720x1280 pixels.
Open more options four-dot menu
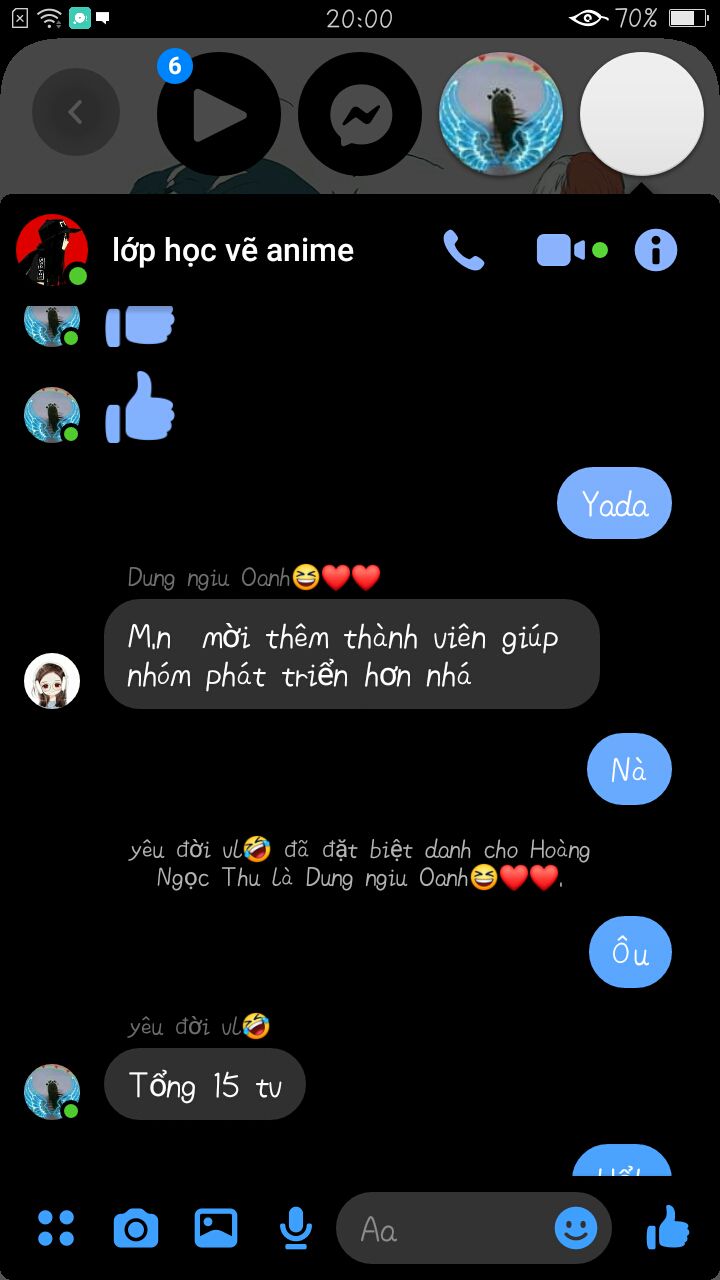tap(56, 1228)
